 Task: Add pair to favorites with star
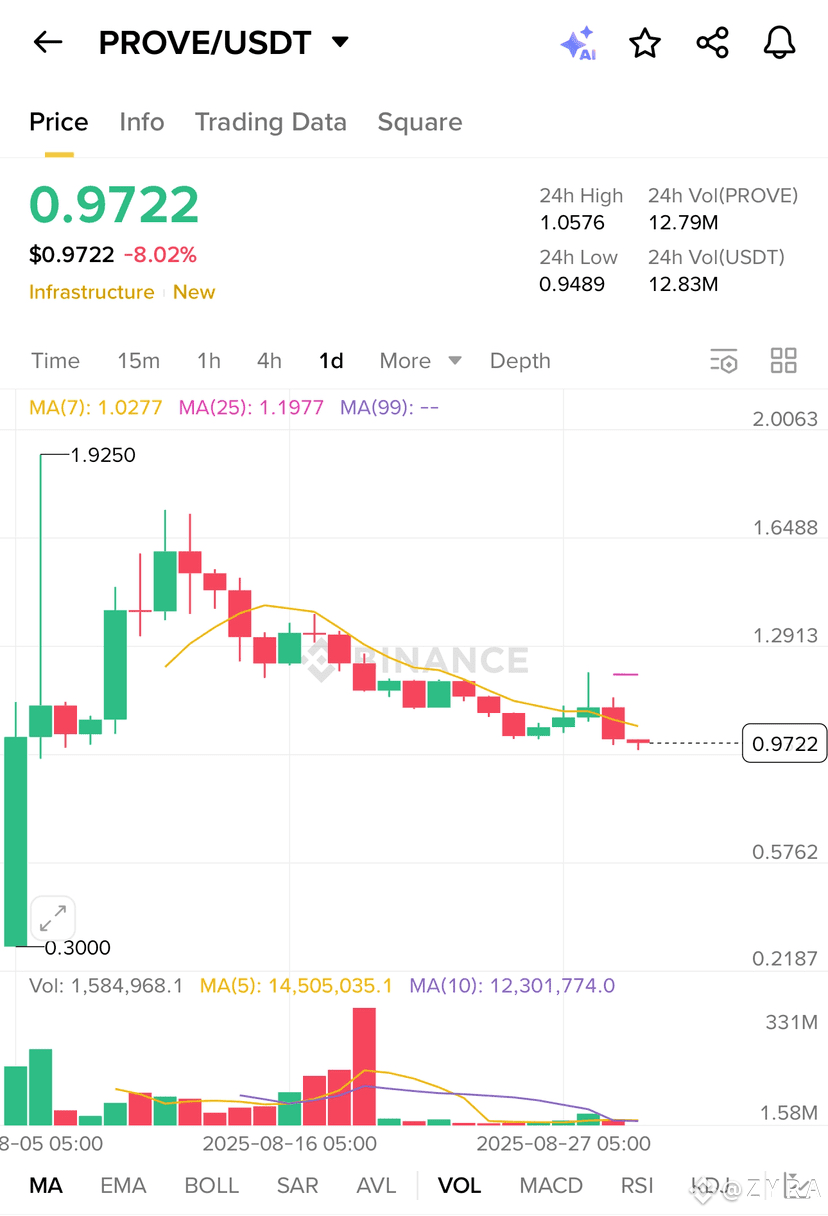tap(645, 43)
